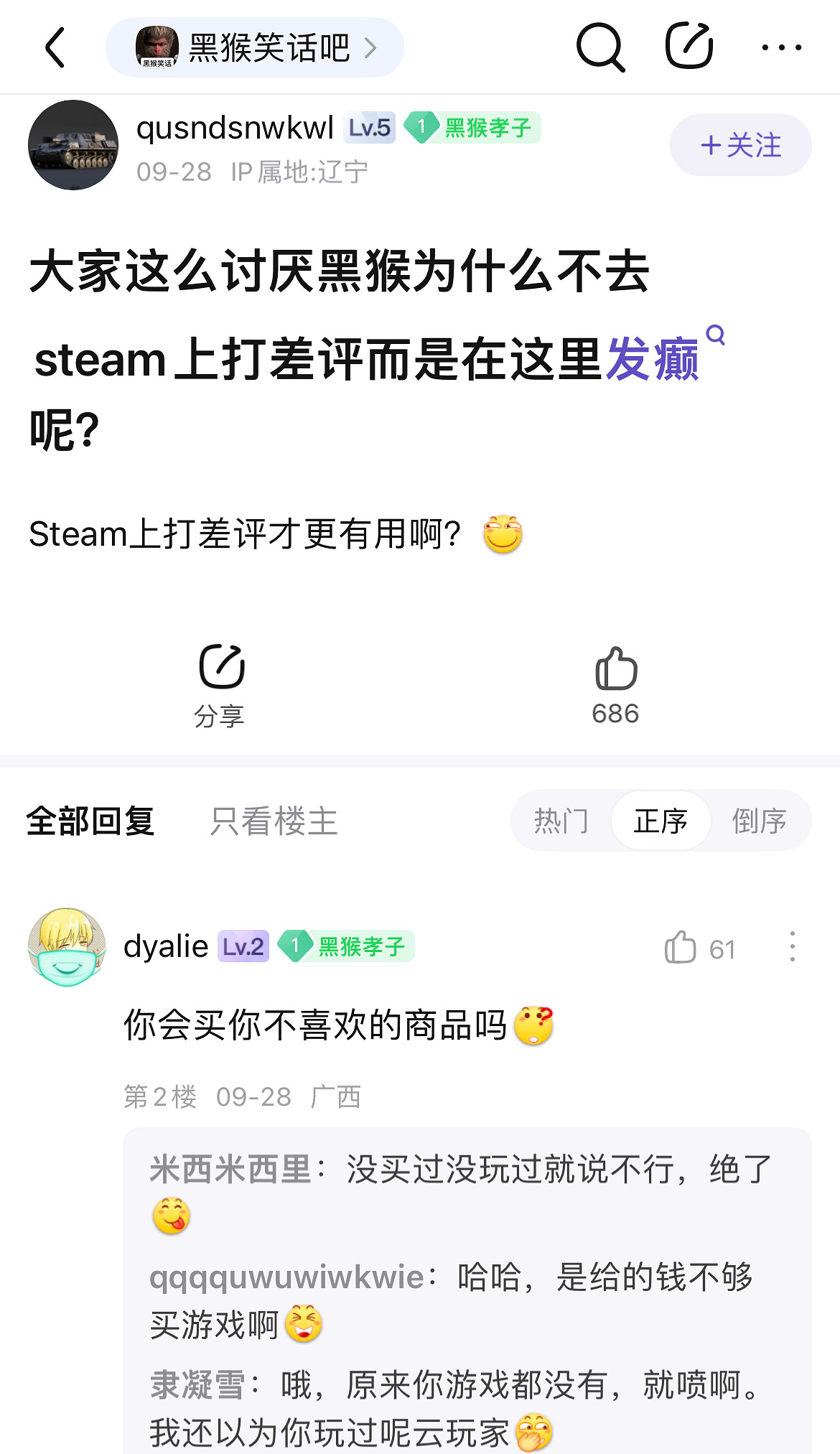The width and height of the screenshot is (840, 1454).
Task: Keep 正序 ordering selected
Action: [x=660, y=821]
